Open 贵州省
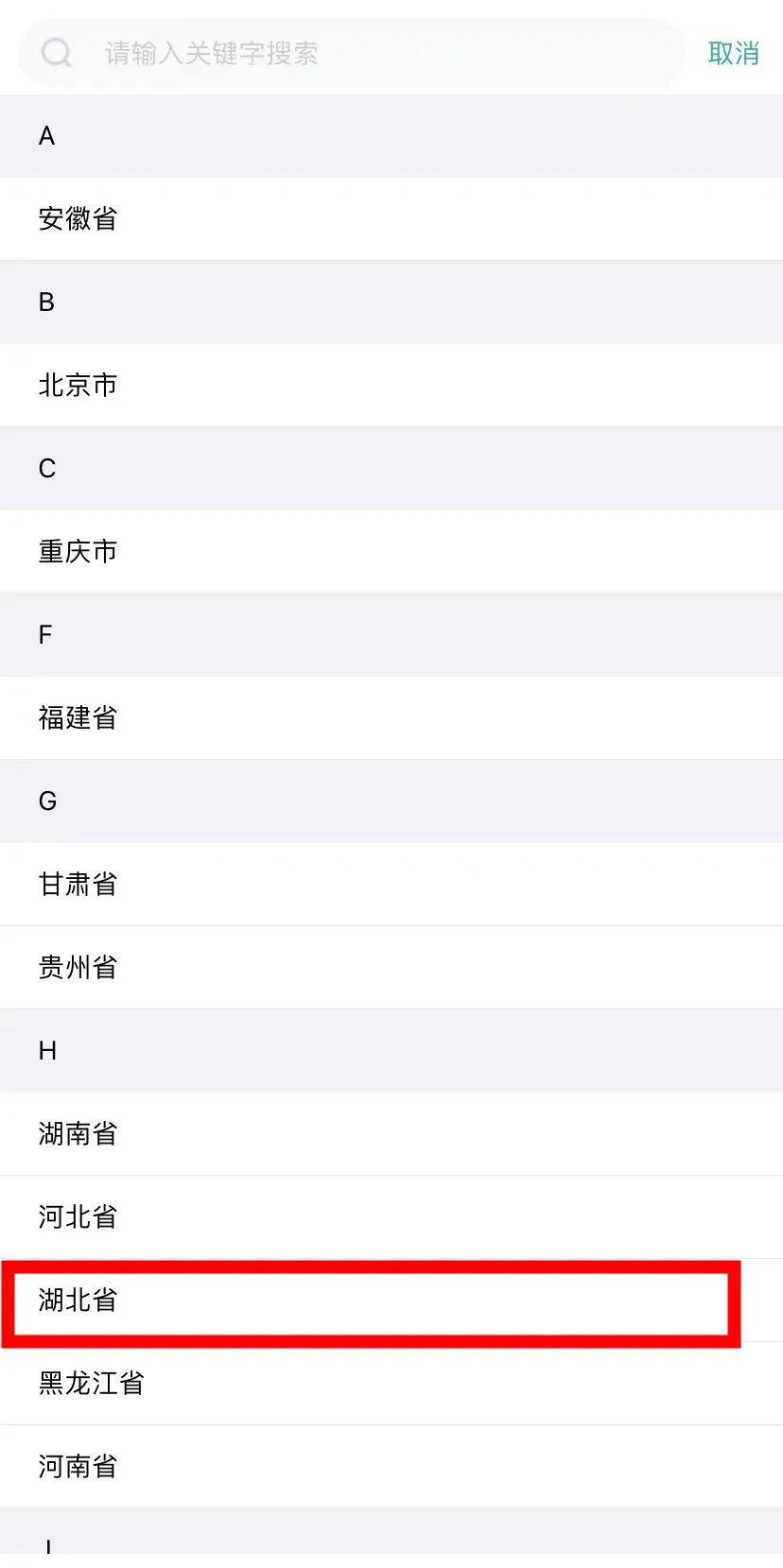The width and height of the screenshot is (783, 1568). pyautogui.click(x=391, y=968)
